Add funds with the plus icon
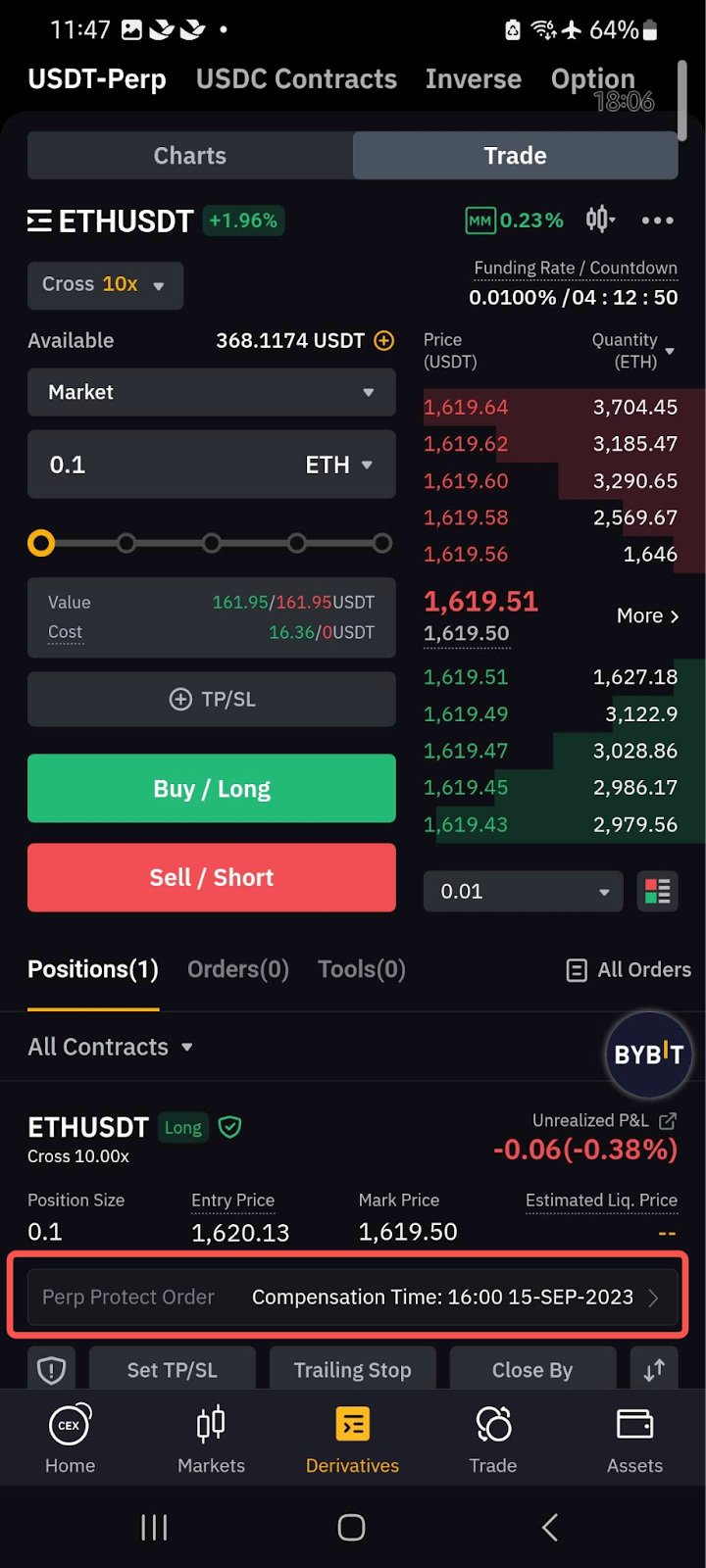 (384, 341)
